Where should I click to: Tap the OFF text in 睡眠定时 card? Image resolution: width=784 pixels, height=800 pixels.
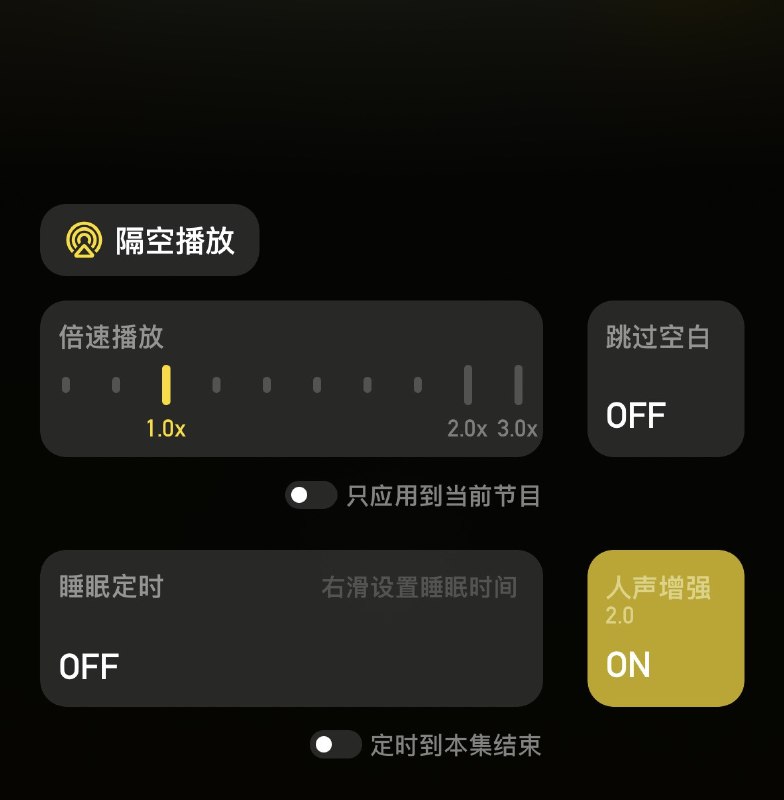click(89, 665)
